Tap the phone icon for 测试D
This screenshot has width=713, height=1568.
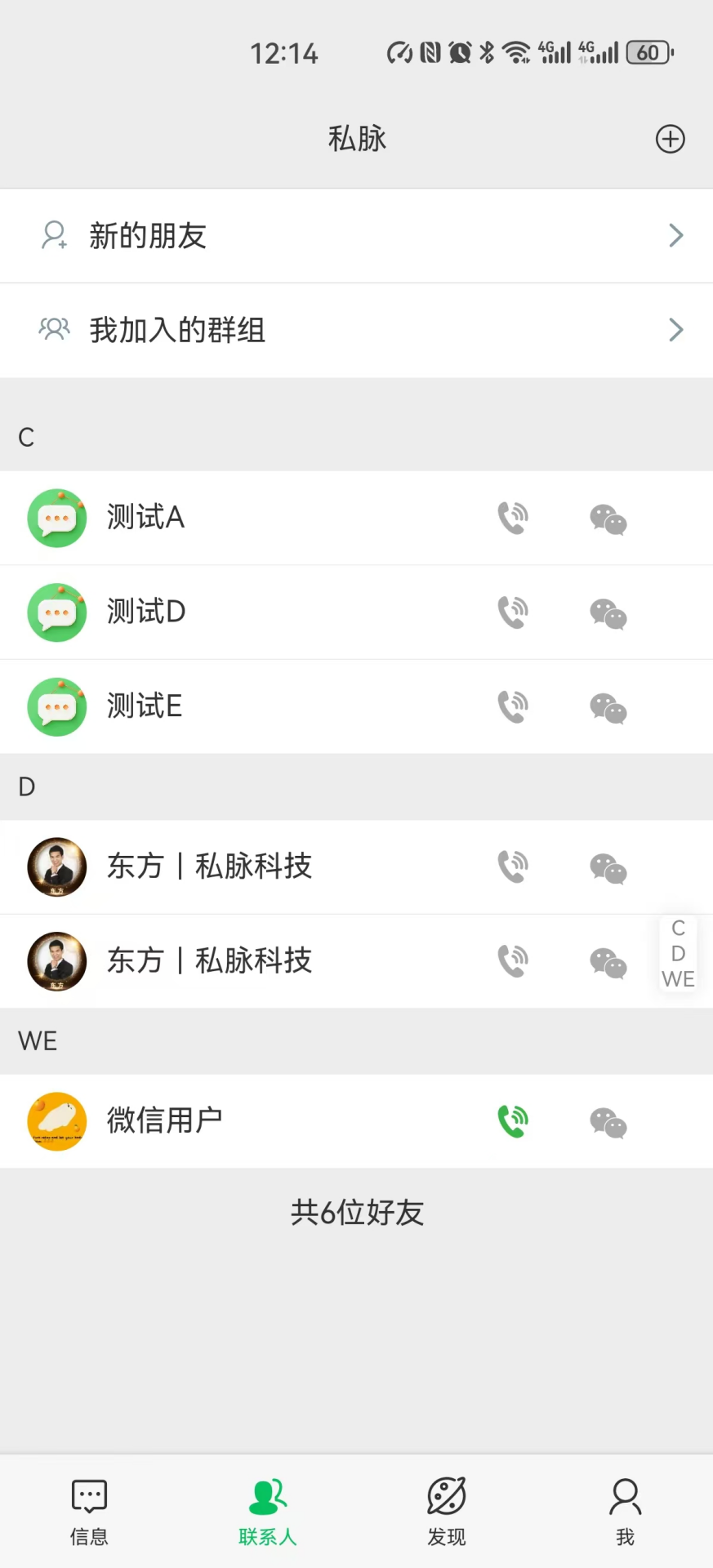pyautogui.click(x=513, y=612)
